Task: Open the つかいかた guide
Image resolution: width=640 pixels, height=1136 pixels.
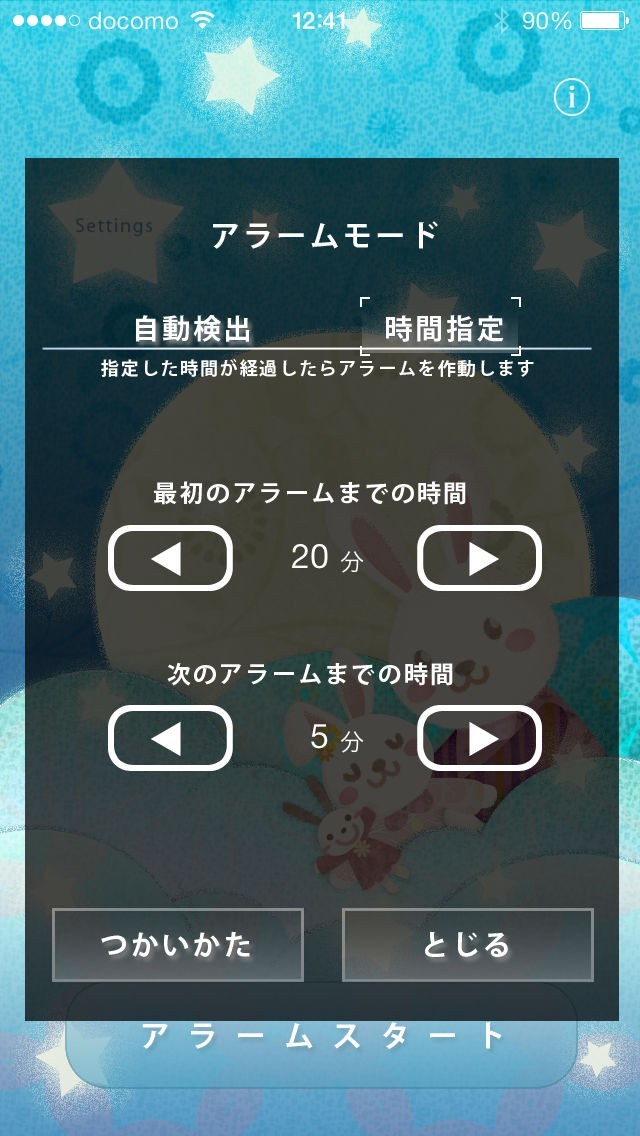Action: tap(178, 945)
